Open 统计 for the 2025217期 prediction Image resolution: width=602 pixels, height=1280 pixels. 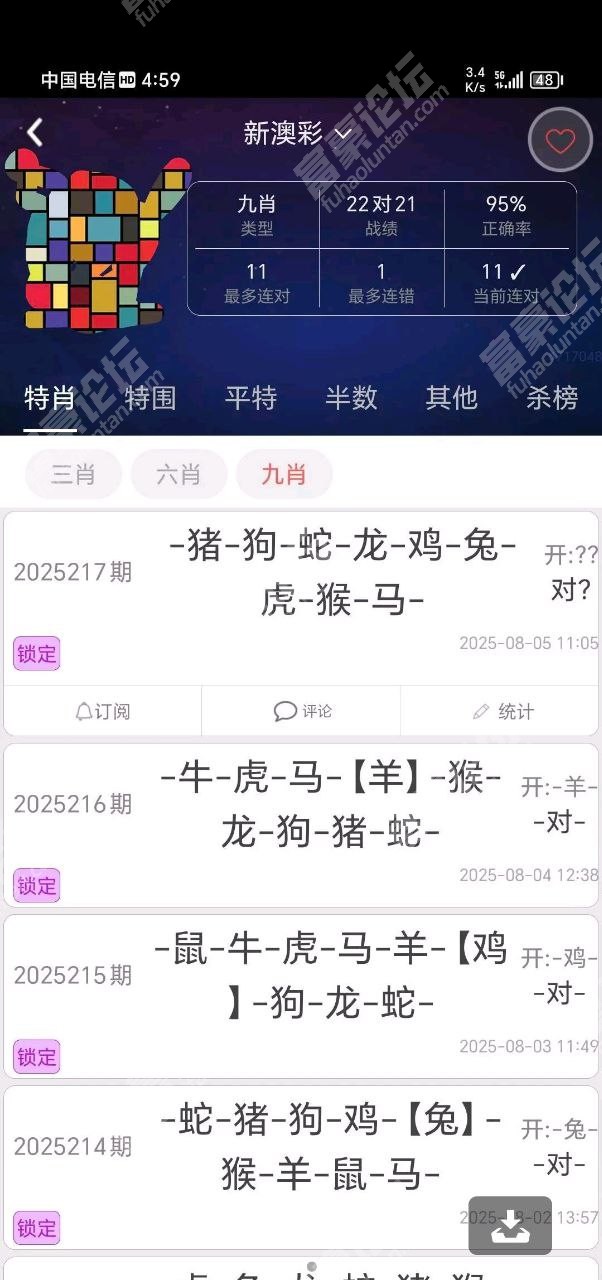tap(500, 711)
